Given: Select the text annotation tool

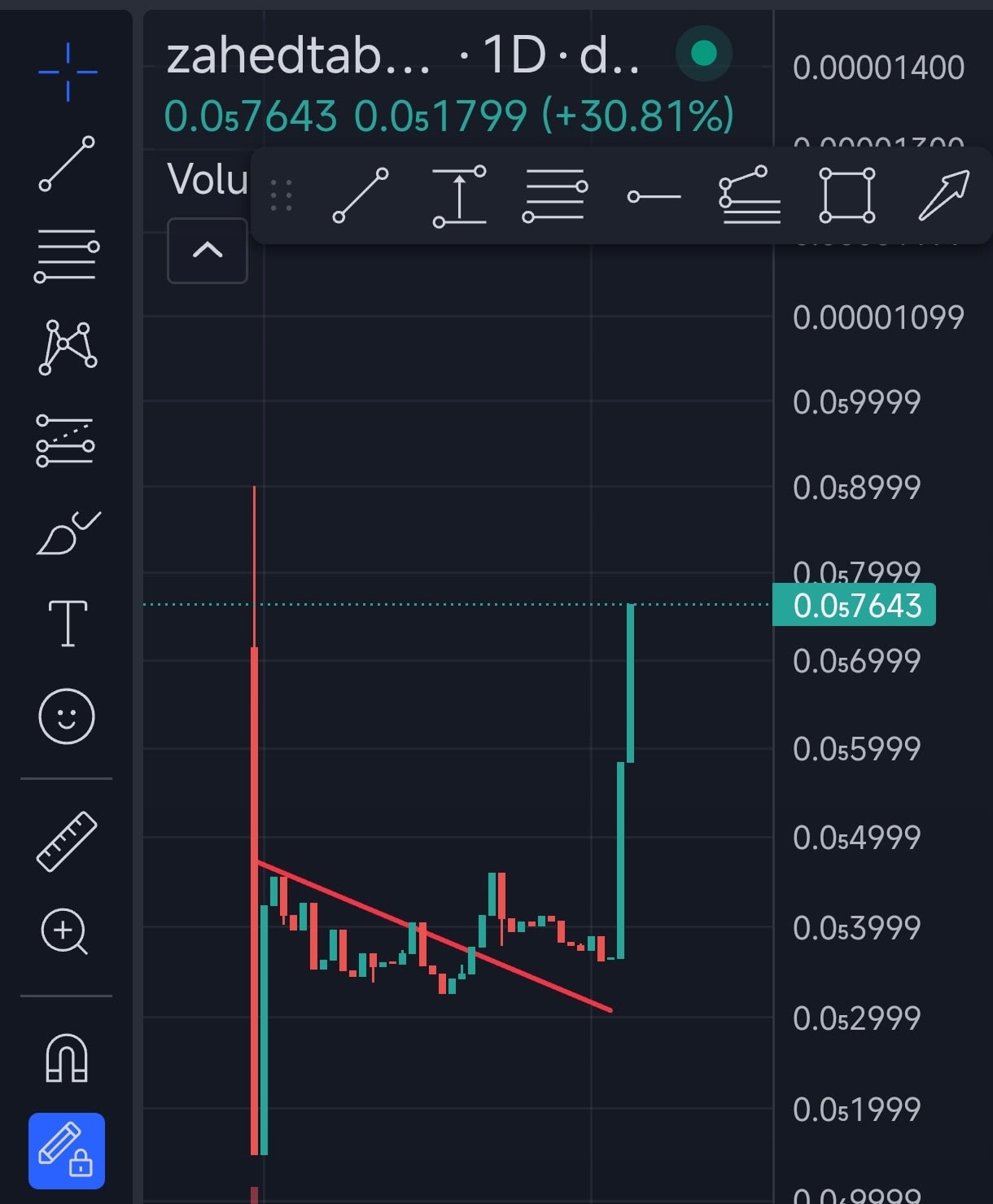Looking at the screenshot, I should [68, 624].
